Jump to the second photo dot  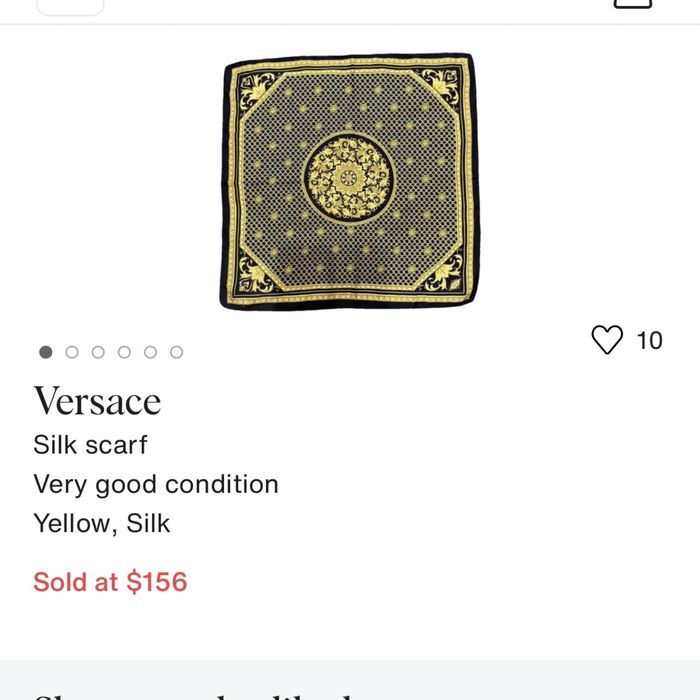tap(72, 352)
